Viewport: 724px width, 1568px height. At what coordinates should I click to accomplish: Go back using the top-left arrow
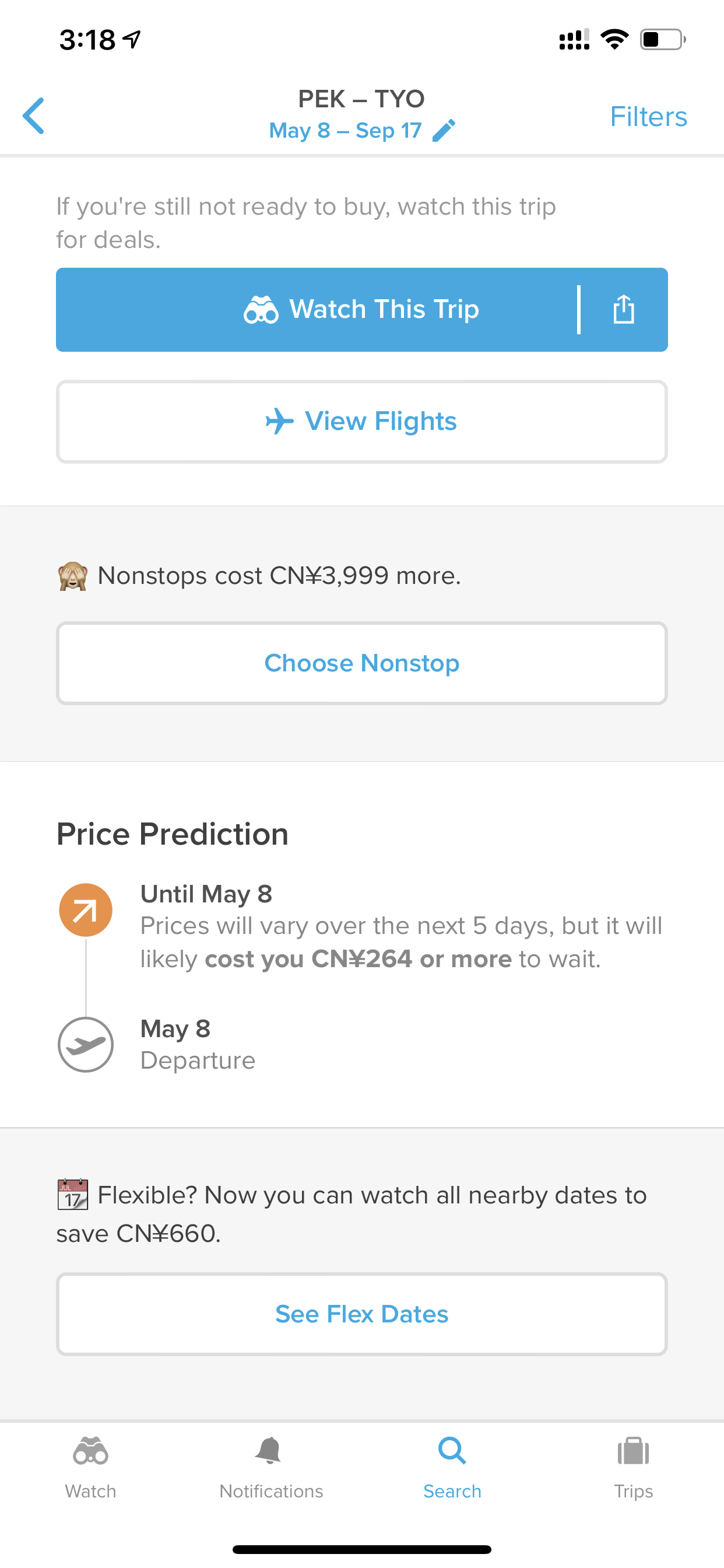click(33, 116)
